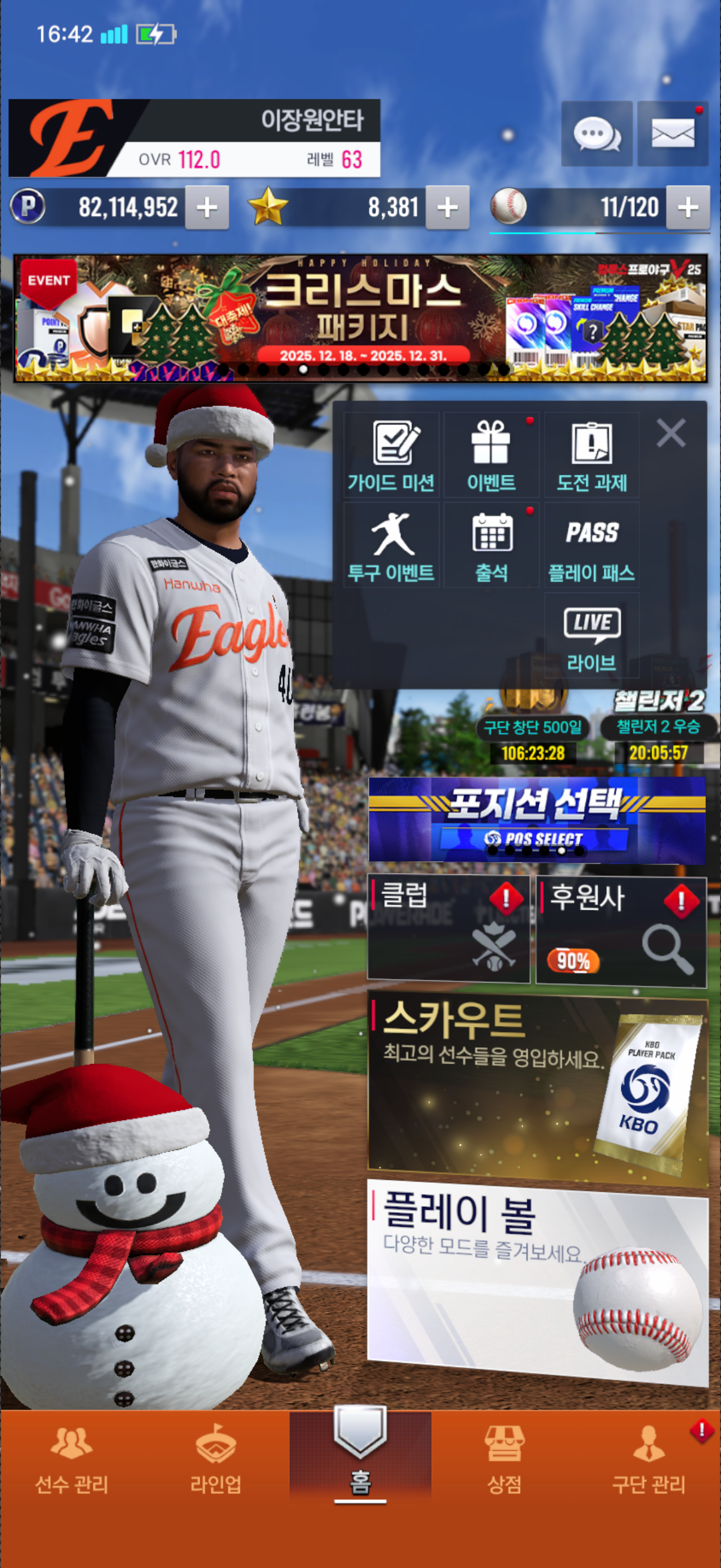Open the 라이브 menu
721x1568 pixels.
click(x=591, y=636)
